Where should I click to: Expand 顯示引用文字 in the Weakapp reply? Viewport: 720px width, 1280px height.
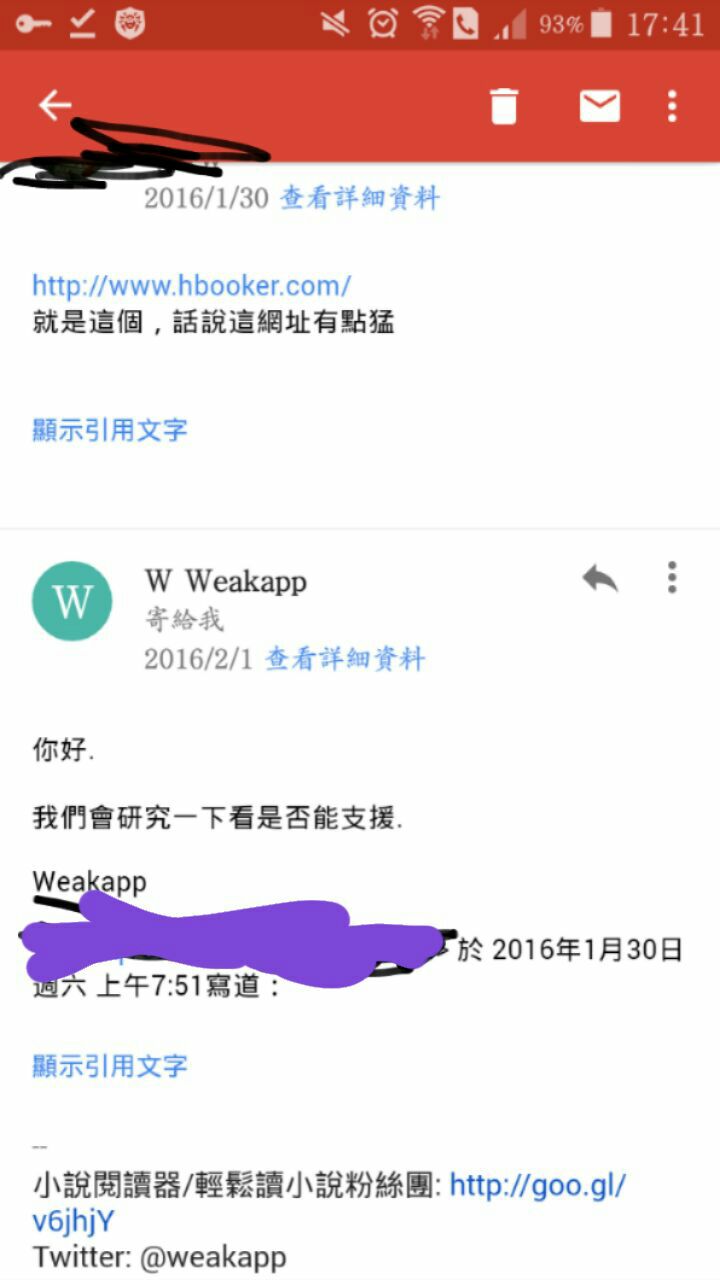click(x=110, y=1066)
